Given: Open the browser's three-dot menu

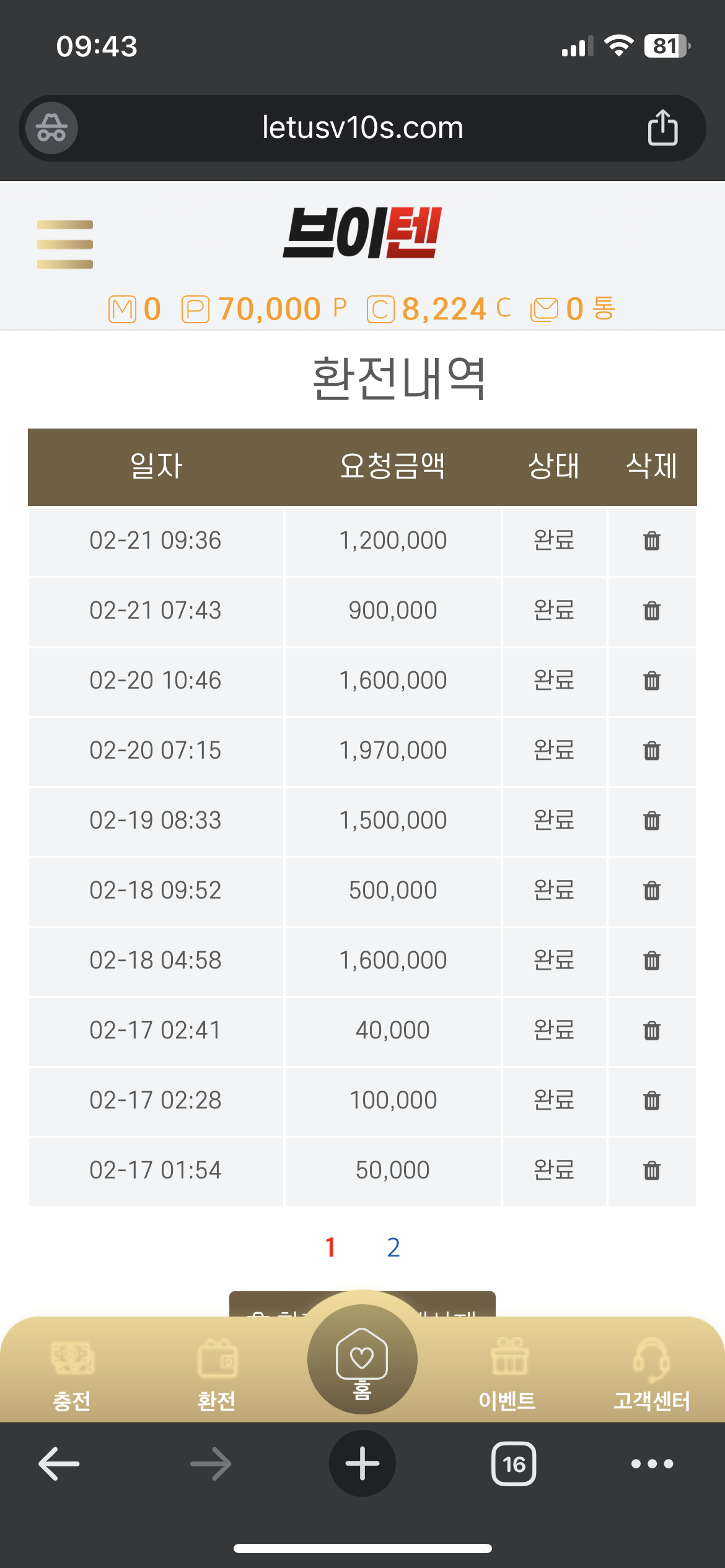Looking at the screenshot, I should [x=652, y=1464].
